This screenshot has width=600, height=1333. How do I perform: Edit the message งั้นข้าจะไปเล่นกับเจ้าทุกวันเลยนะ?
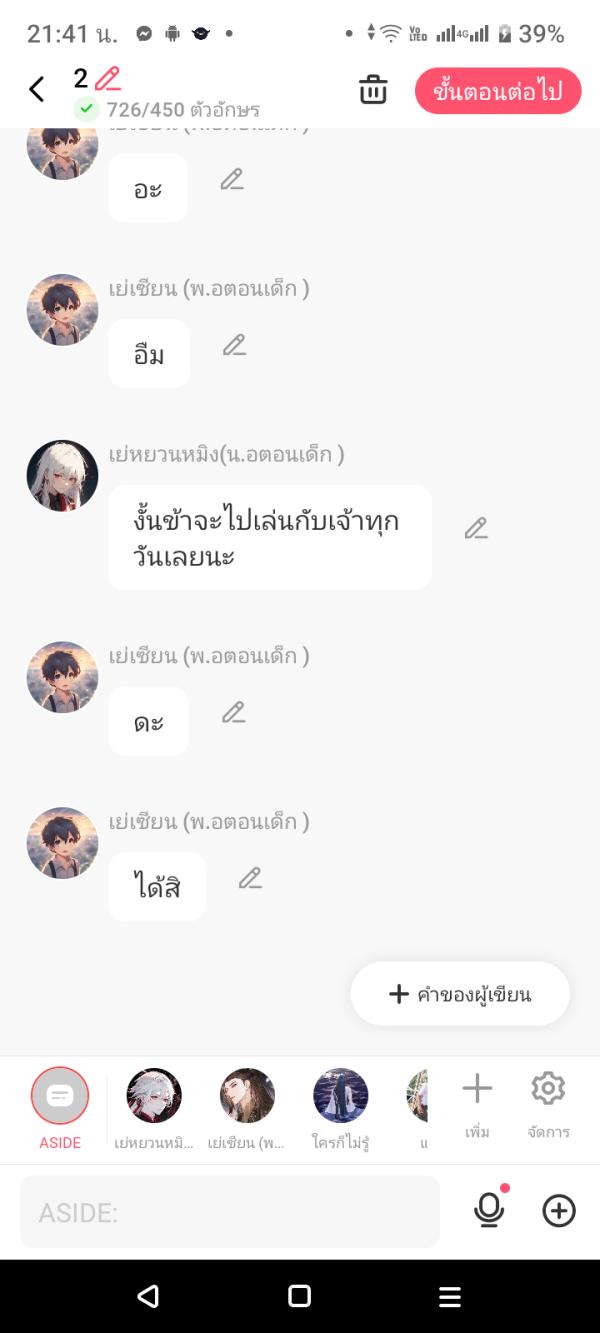pos(476,529)
